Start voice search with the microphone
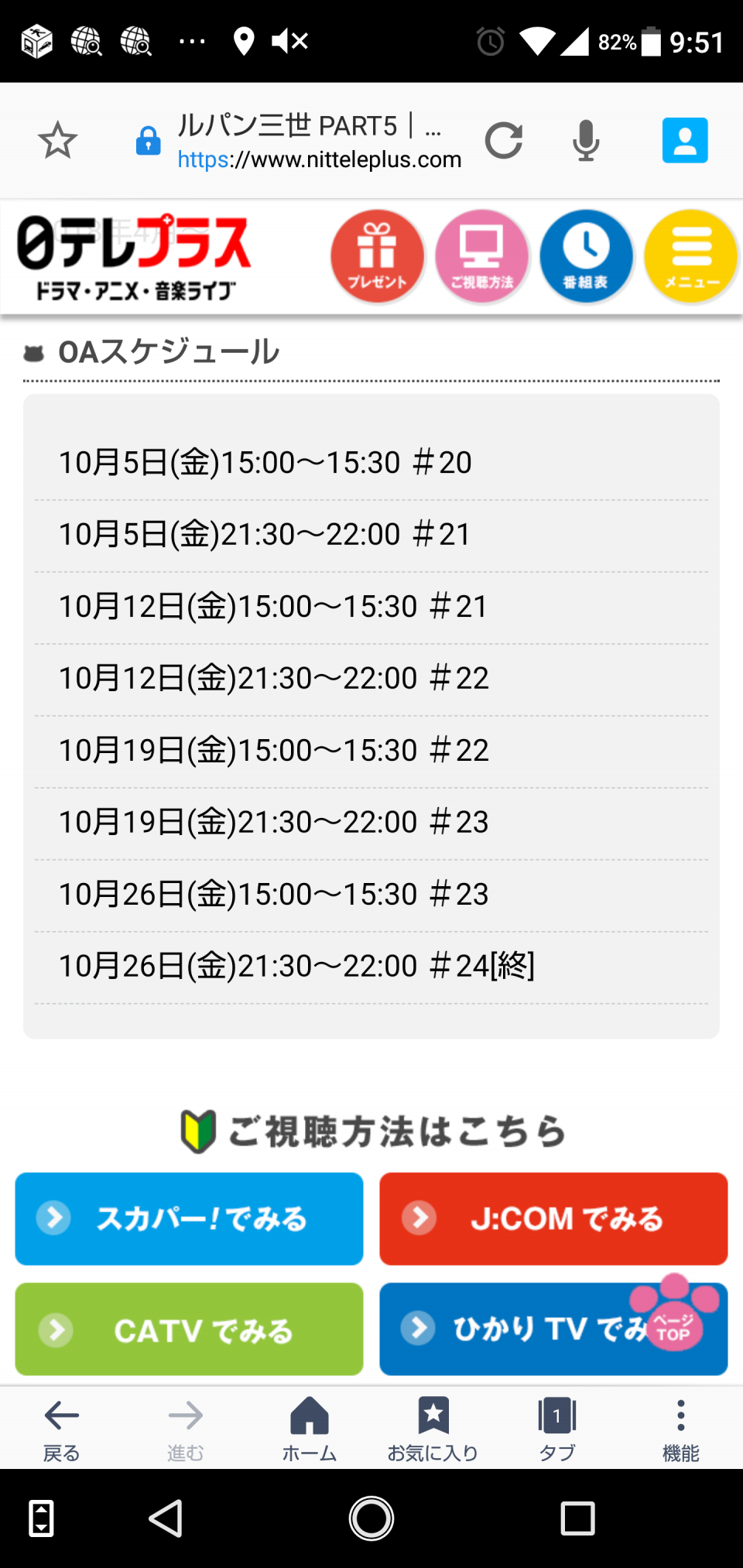 (586, 140)
